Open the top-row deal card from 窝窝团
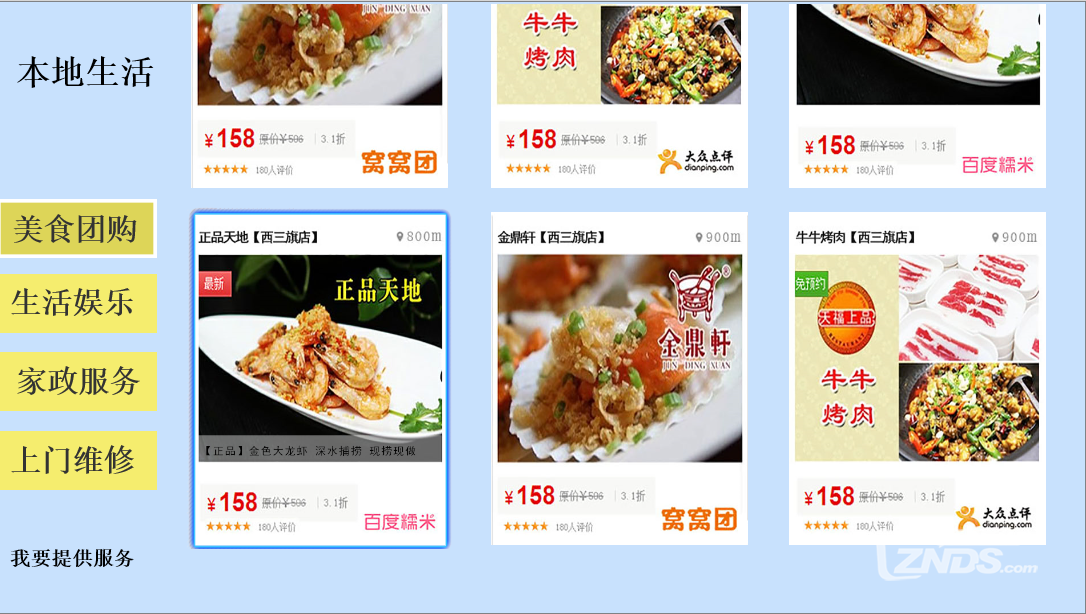 pyautogui.click(x=320, y=95)
